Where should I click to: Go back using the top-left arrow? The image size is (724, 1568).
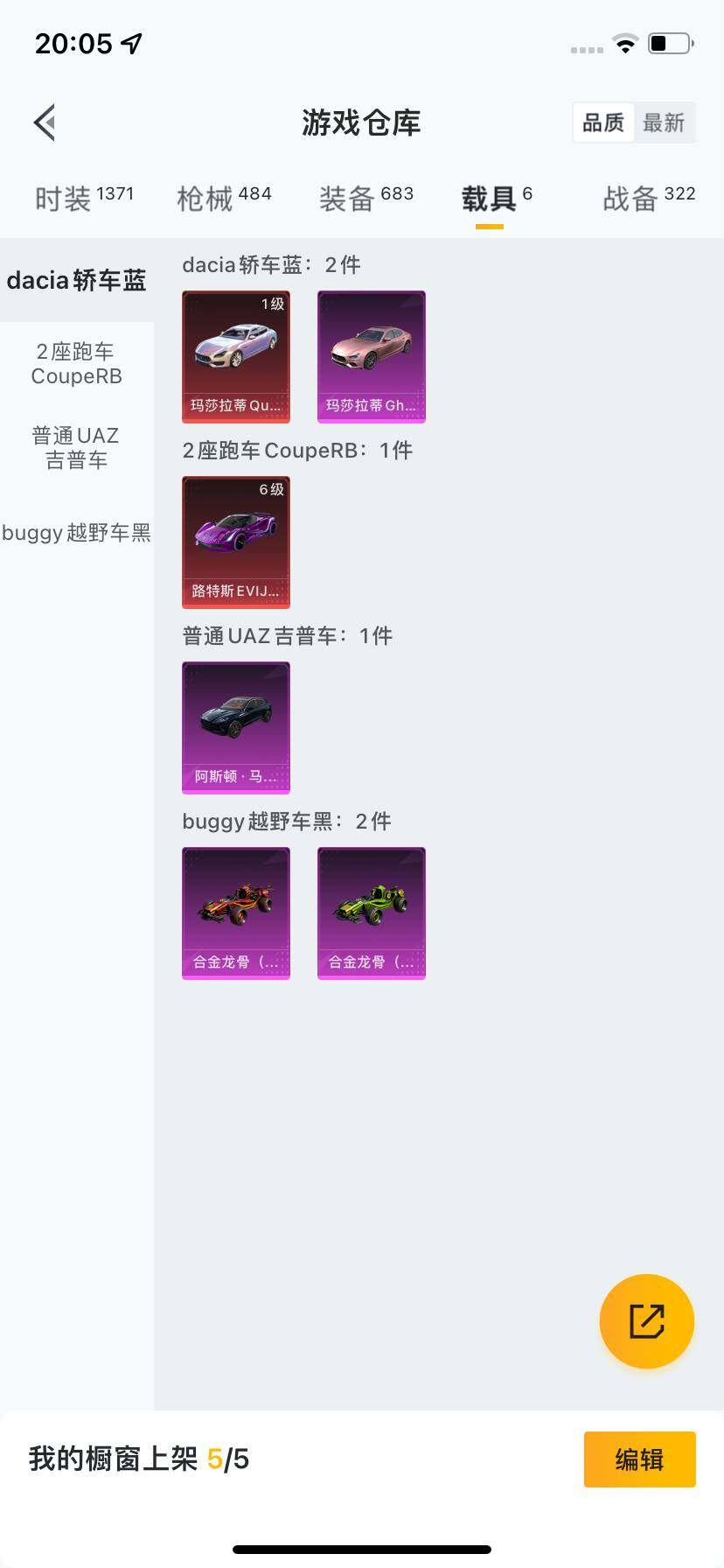point(45,122)
